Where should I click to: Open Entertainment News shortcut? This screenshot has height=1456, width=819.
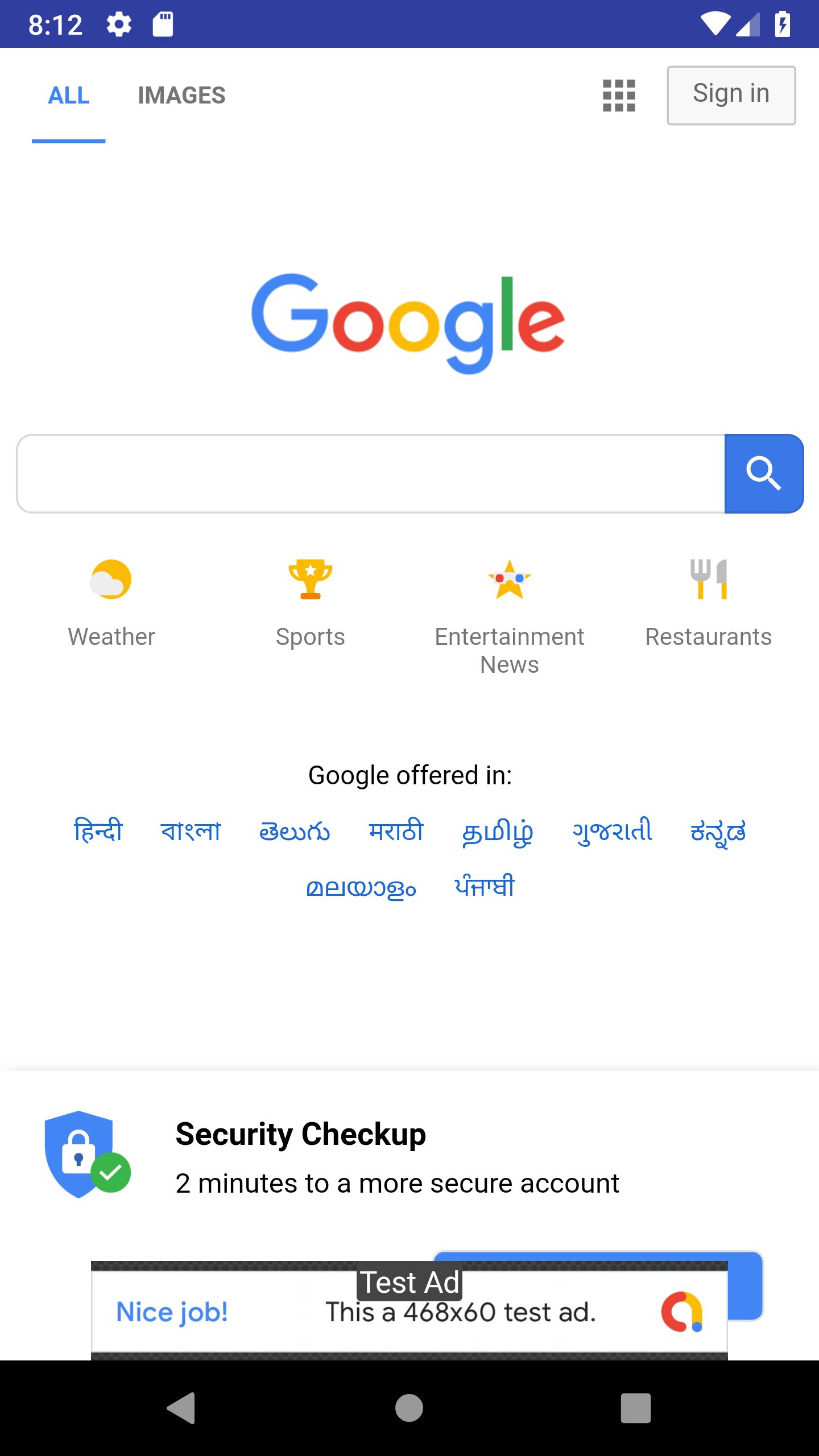pos(509,614)
